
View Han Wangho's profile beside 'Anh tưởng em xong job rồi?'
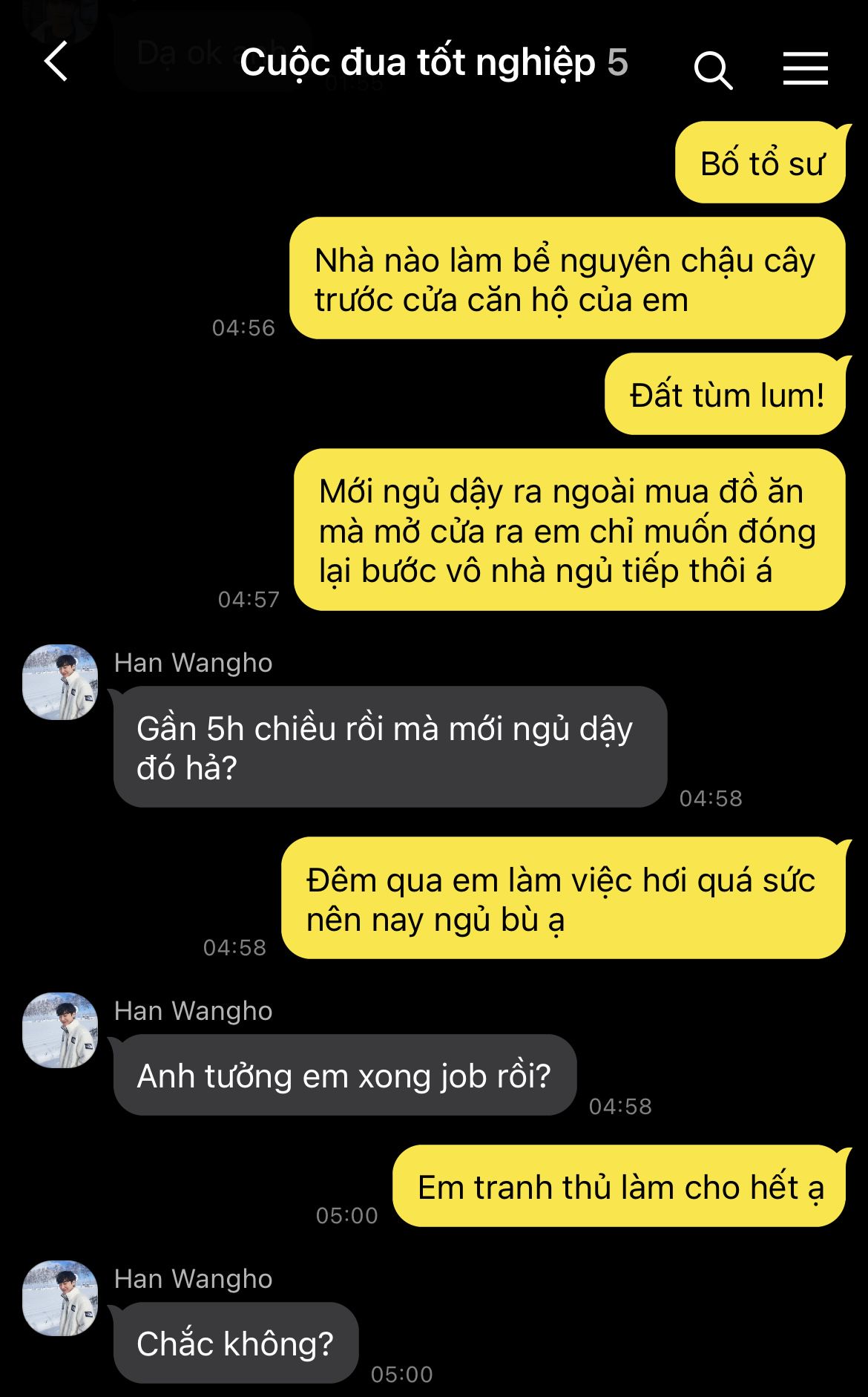click(61, 1030)
